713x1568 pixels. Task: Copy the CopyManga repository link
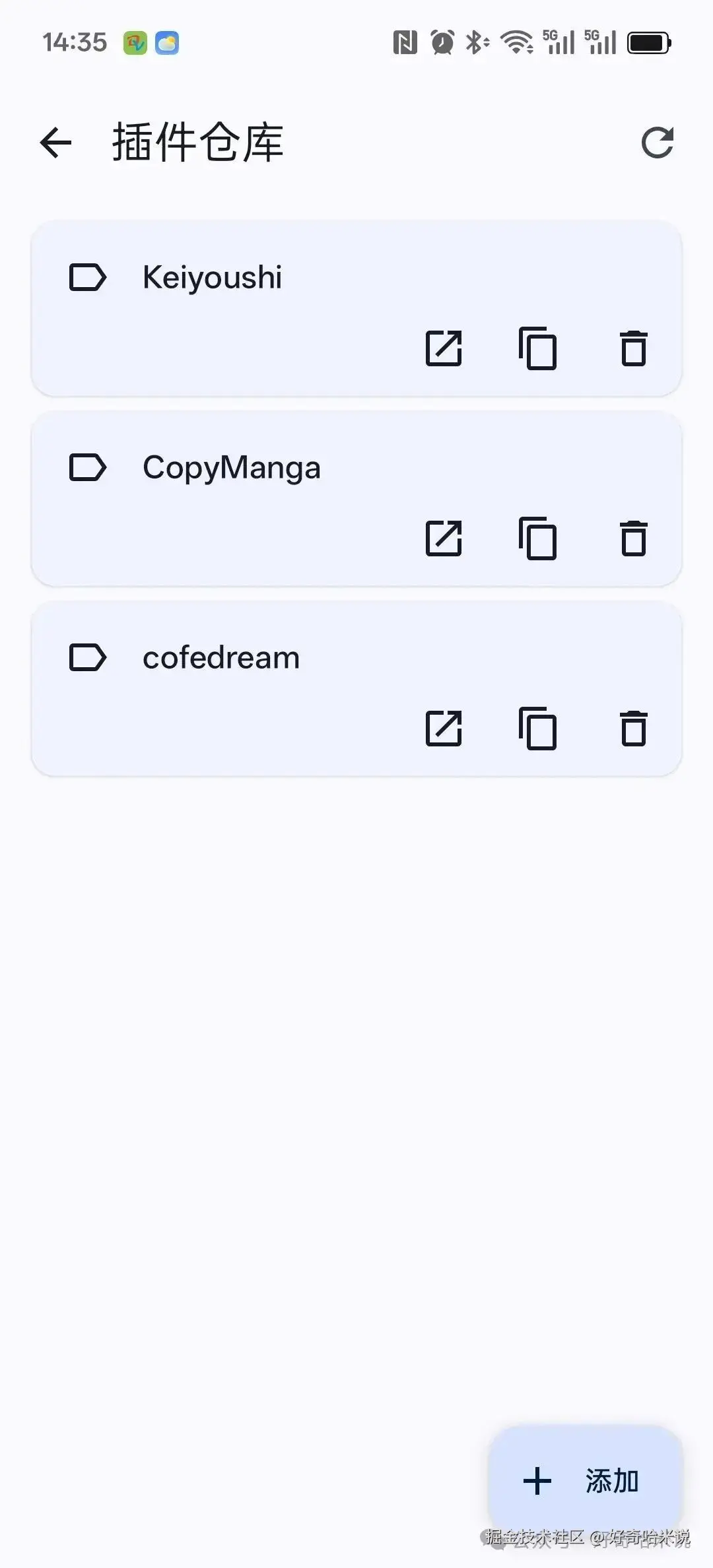(538, 539)
